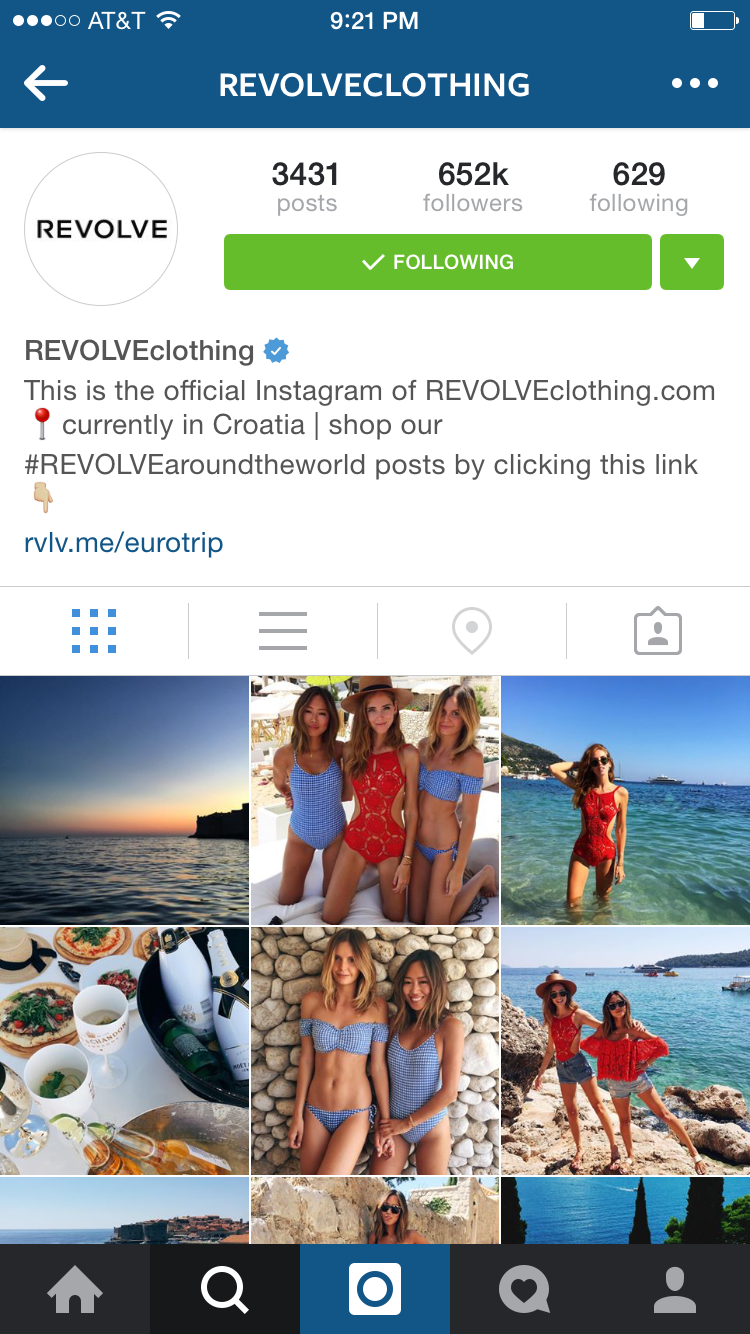Go to the Home feed tab
The width and height of the screenshot is (750, 1334).
click(x=75, y=1289)
